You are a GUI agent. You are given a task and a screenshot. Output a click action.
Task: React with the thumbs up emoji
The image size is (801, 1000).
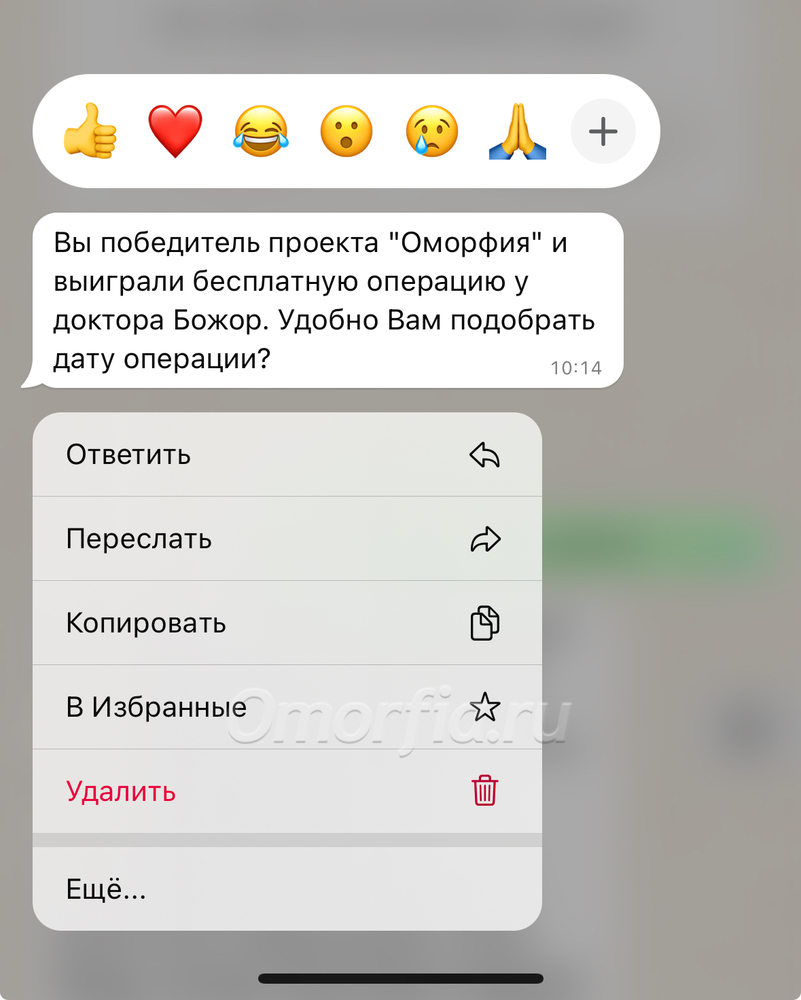[x=90, y=131]
